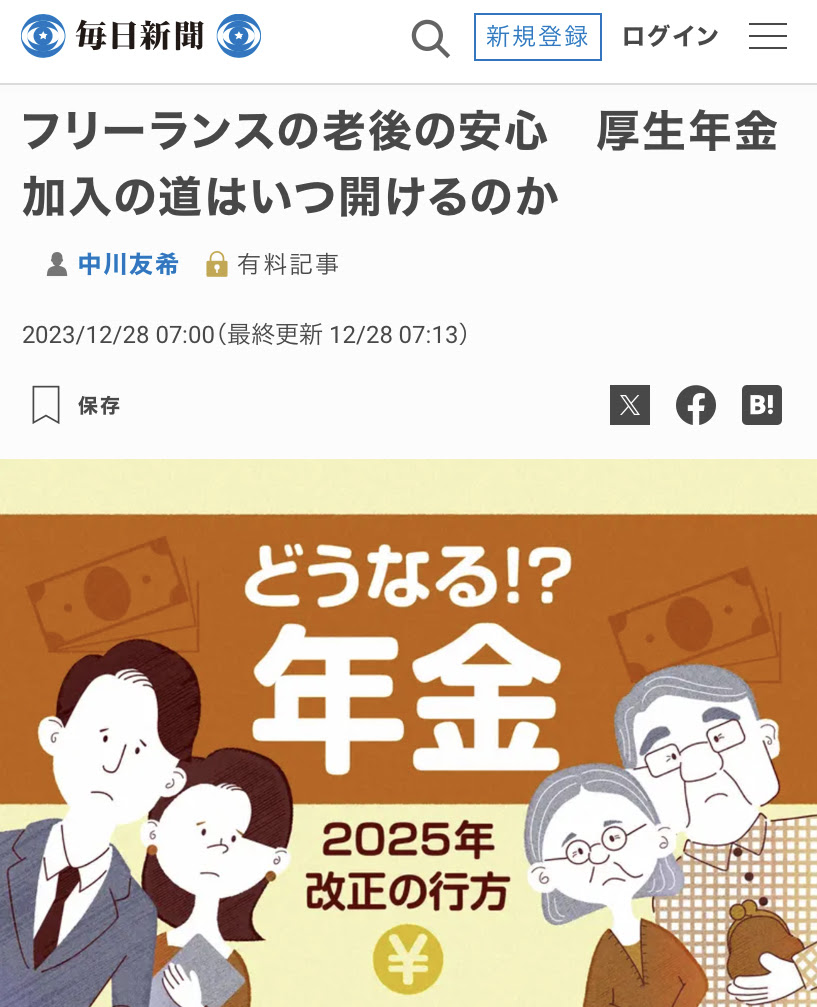Go to the 毎日新聞 home page via the logo

coord(141,37)
